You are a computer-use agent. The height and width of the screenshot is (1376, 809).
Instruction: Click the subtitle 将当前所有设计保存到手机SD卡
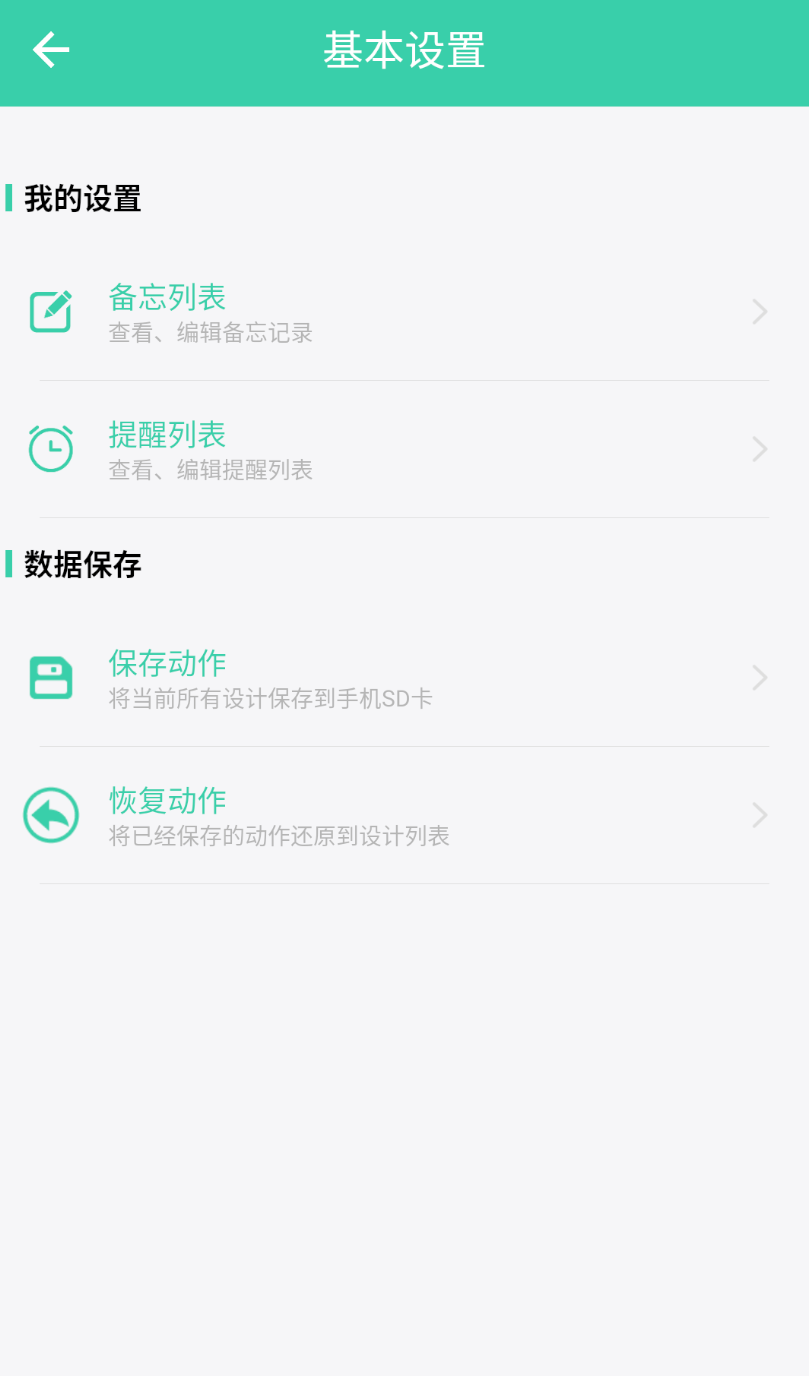[x=271, y=698]
